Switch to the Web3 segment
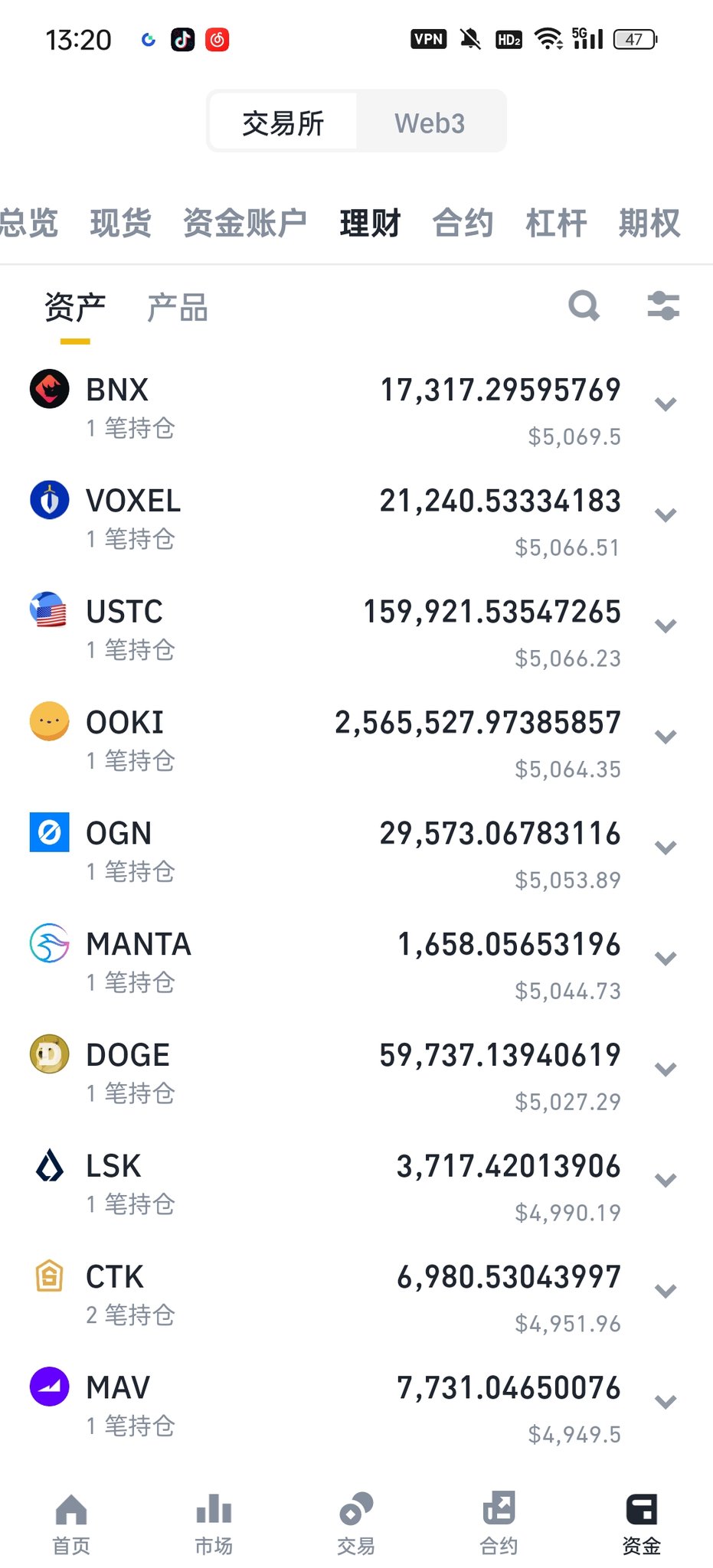Image resolution: width=713 pixels, height=1568 pixels. tap(429, 122)
